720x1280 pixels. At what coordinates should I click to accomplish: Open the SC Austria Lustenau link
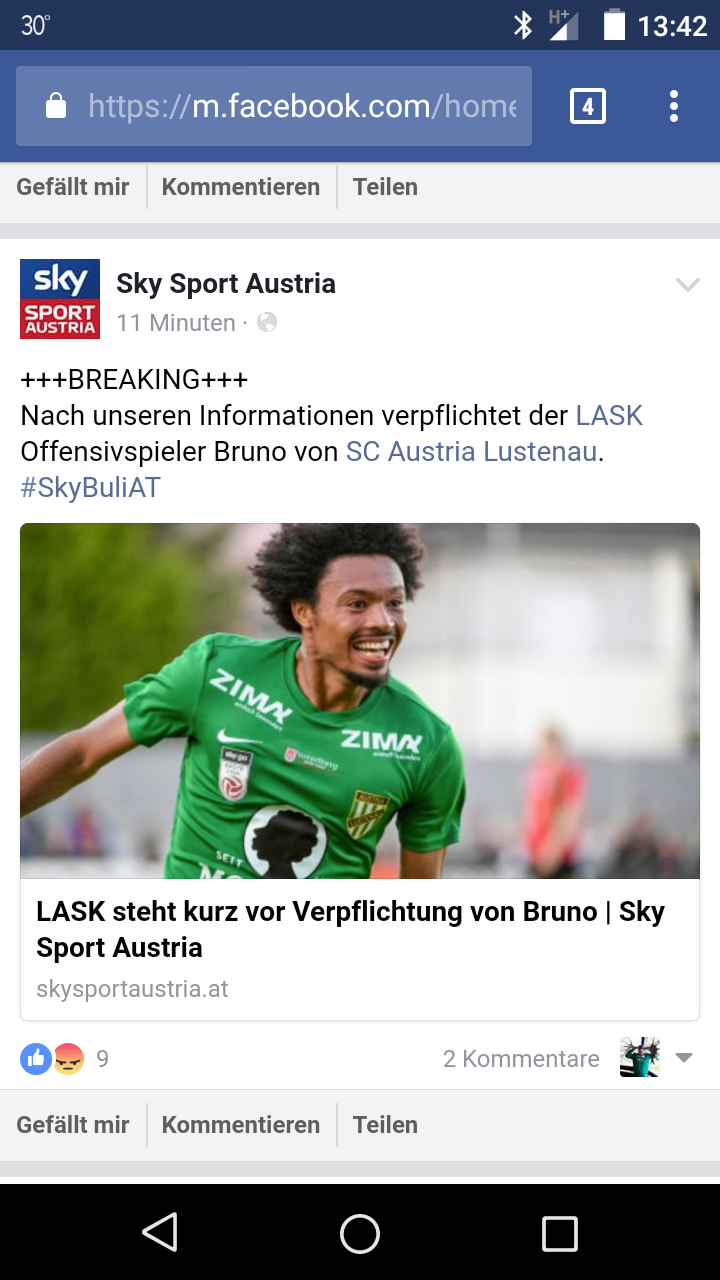coord(472,451)
